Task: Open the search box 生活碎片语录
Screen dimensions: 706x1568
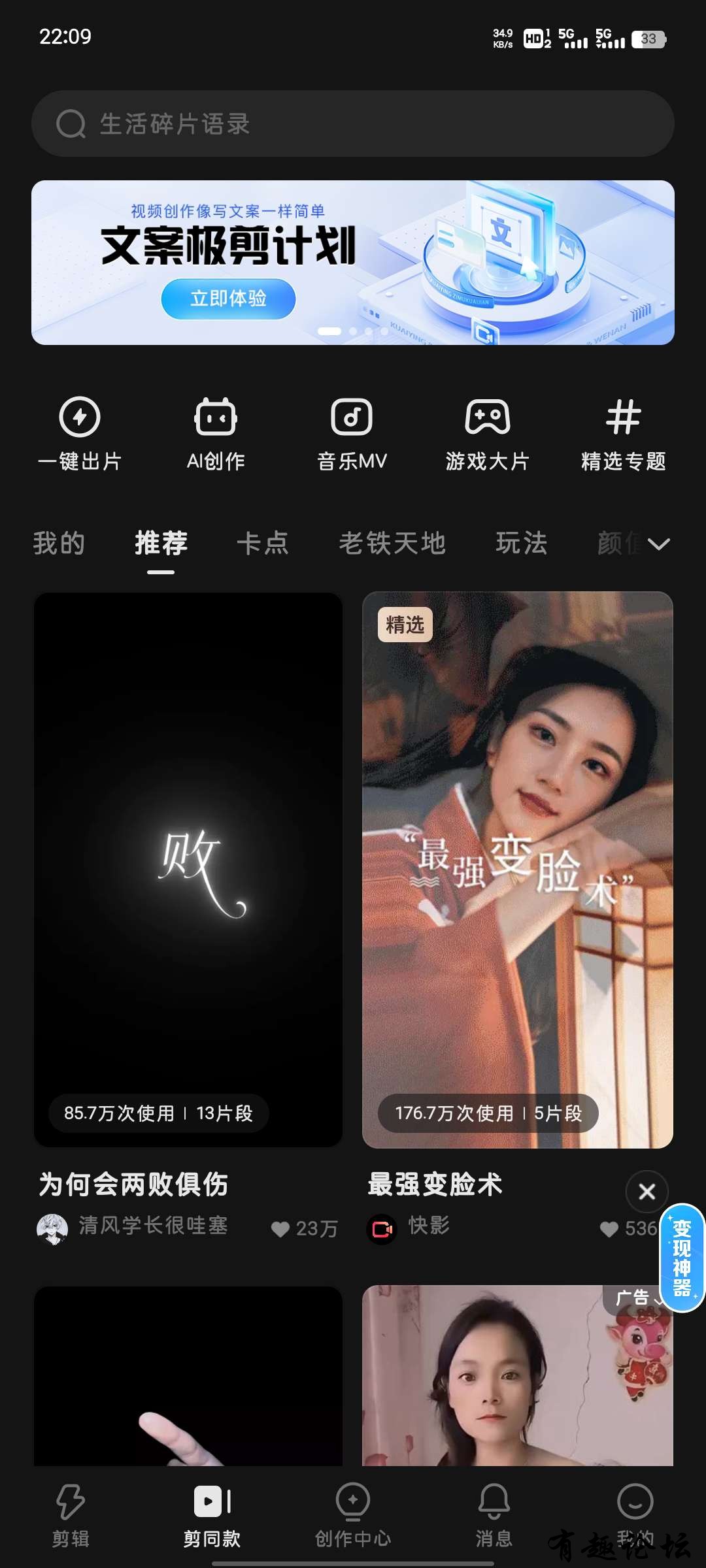Action: click(353, 123)
